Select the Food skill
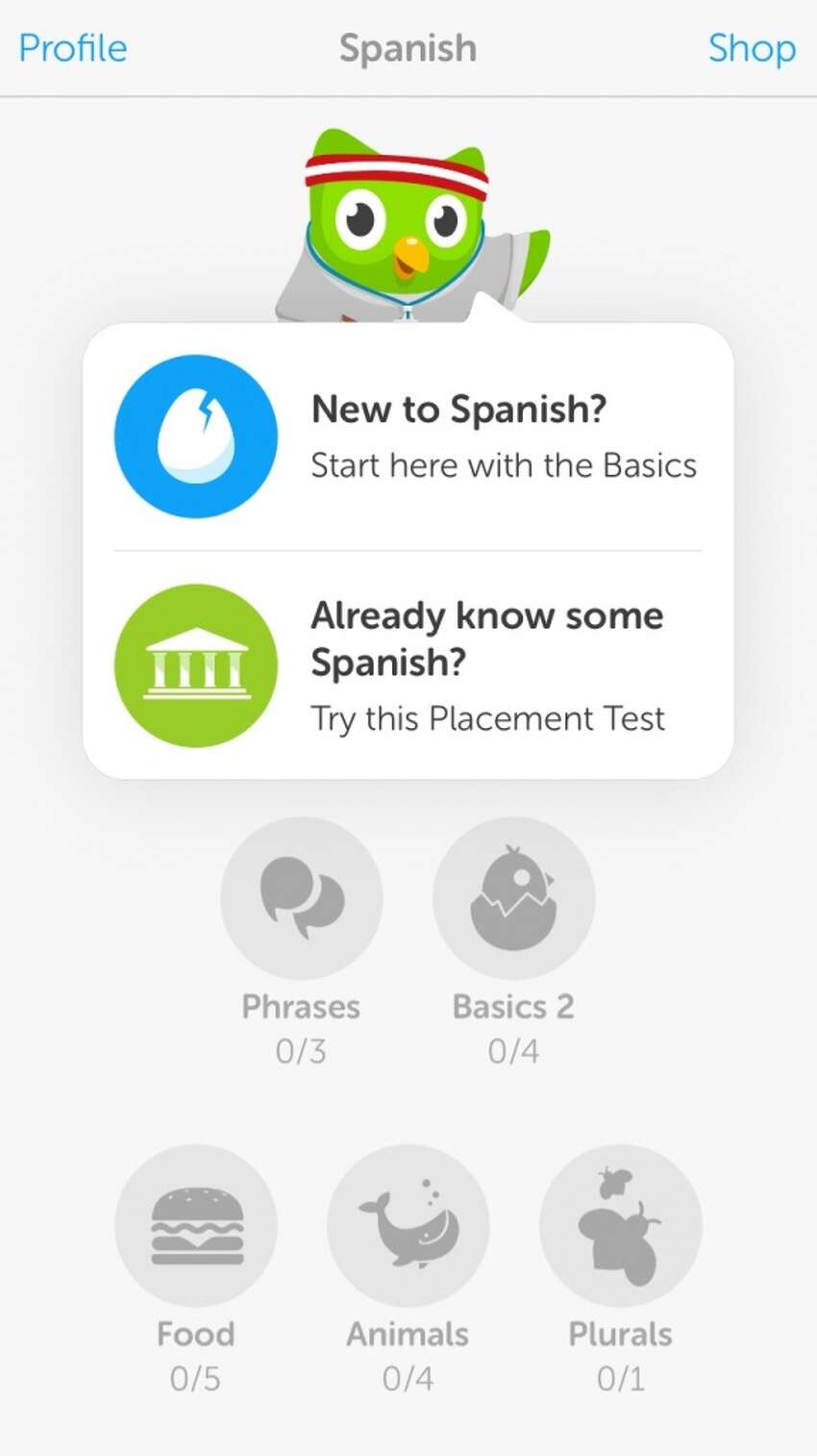The height and width of the screenshot is (1456, 817). click(x=195, y=1225)
